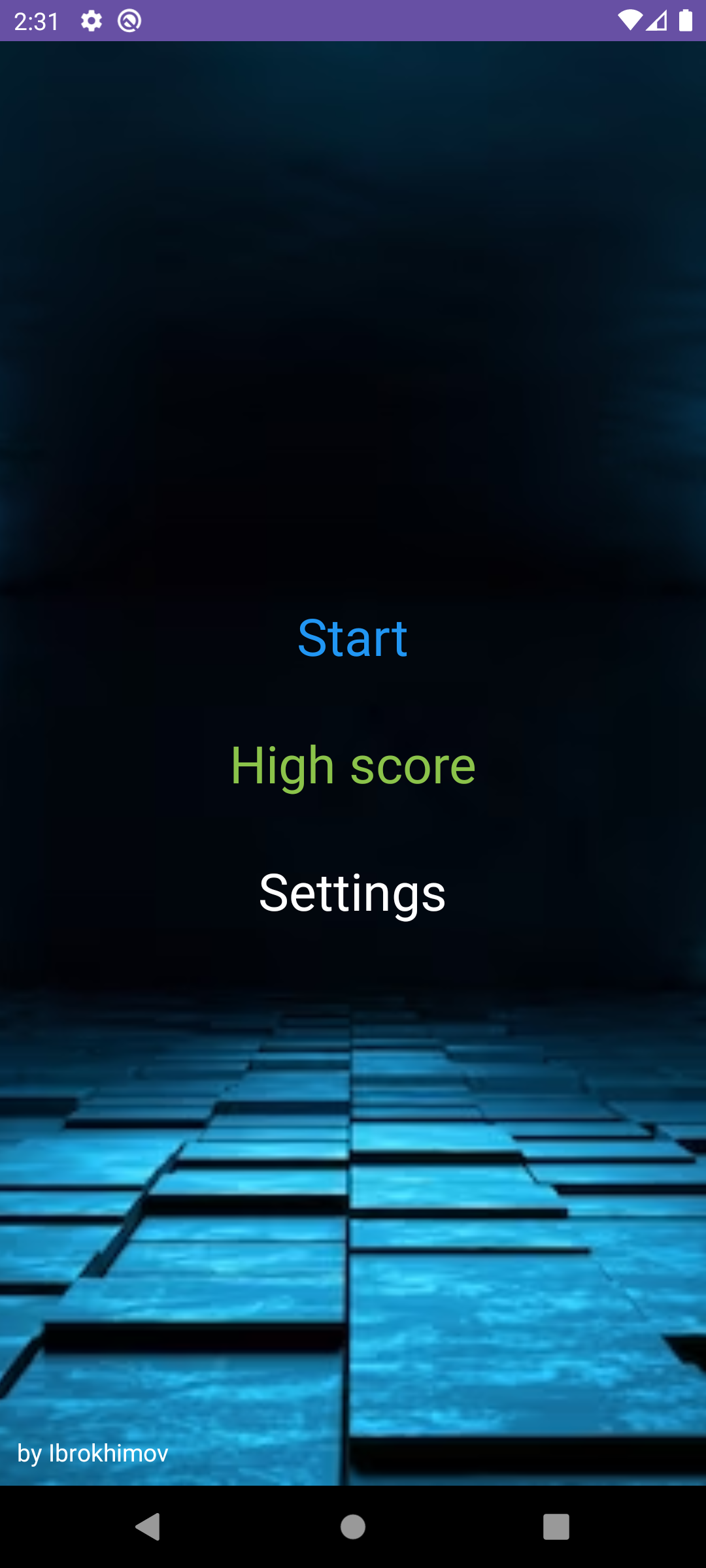Show recent apps with the square button
The image size is (706, 1568).
(x=556, y=1527)
